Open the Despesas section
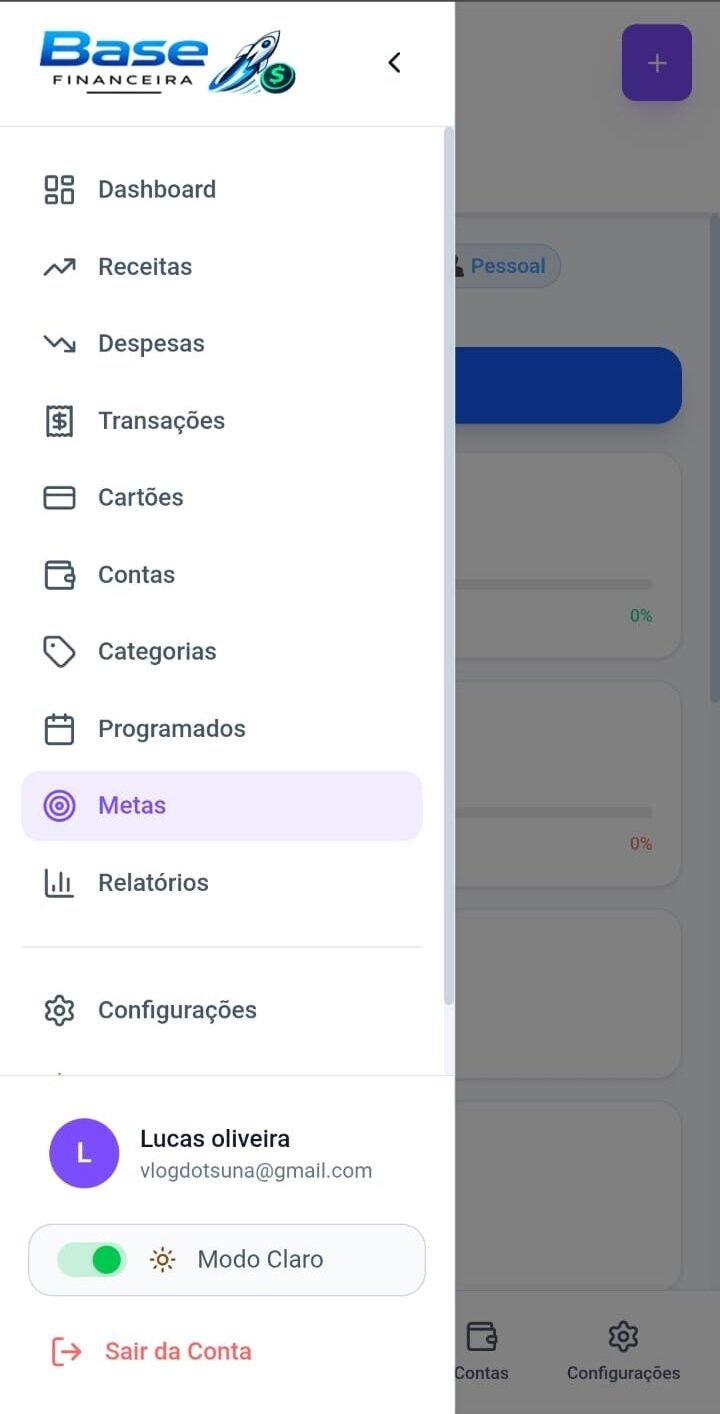Image resolution: width=720 pixels, height=1414 pixels. pos(150,344)
